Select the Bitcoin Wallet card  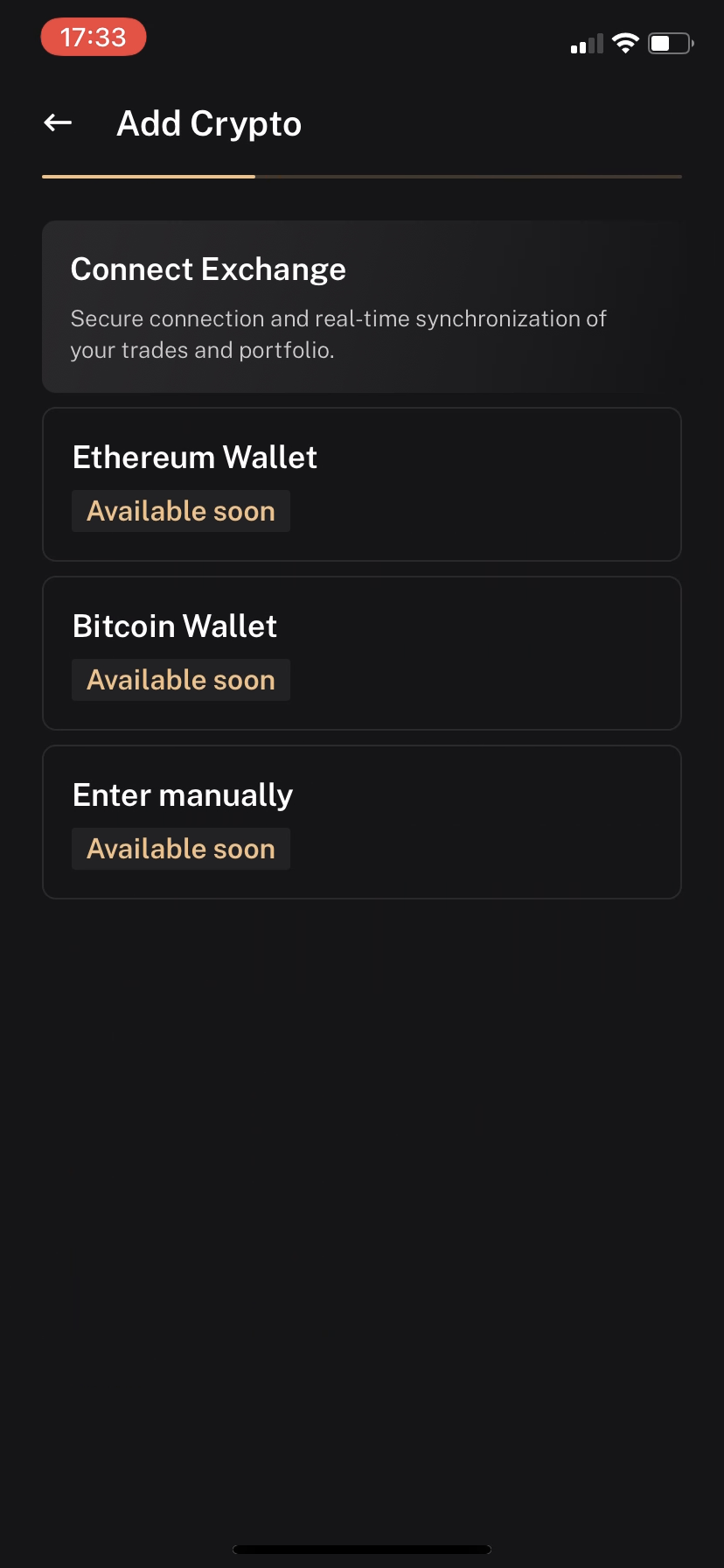[361, 653]
